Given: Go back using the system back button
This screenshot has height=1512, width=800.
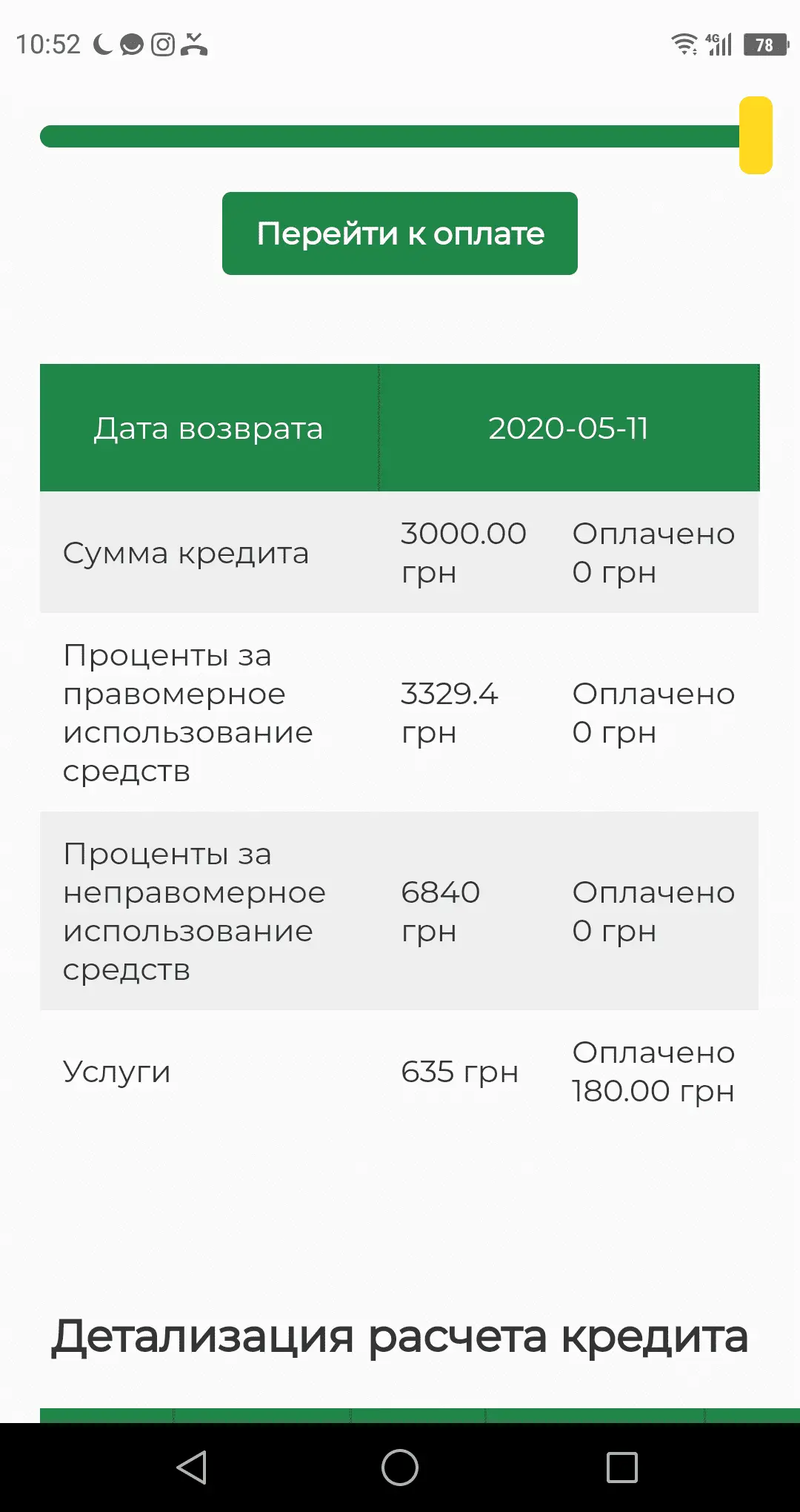Looking at the screenshot, I should (193, 1468).
